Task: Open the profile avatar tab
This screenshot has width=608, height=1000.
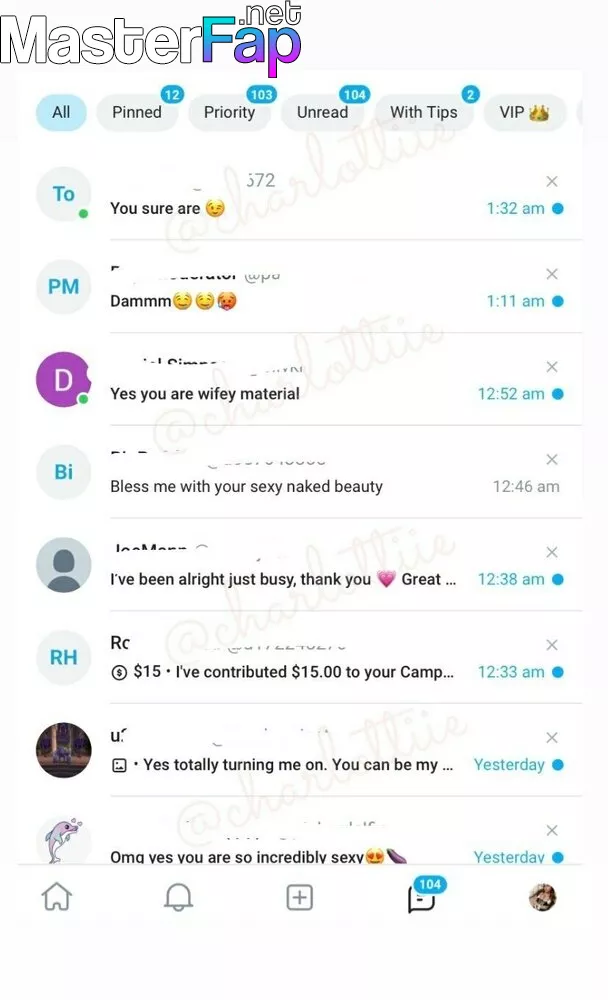Action: [x=542, y=897]
